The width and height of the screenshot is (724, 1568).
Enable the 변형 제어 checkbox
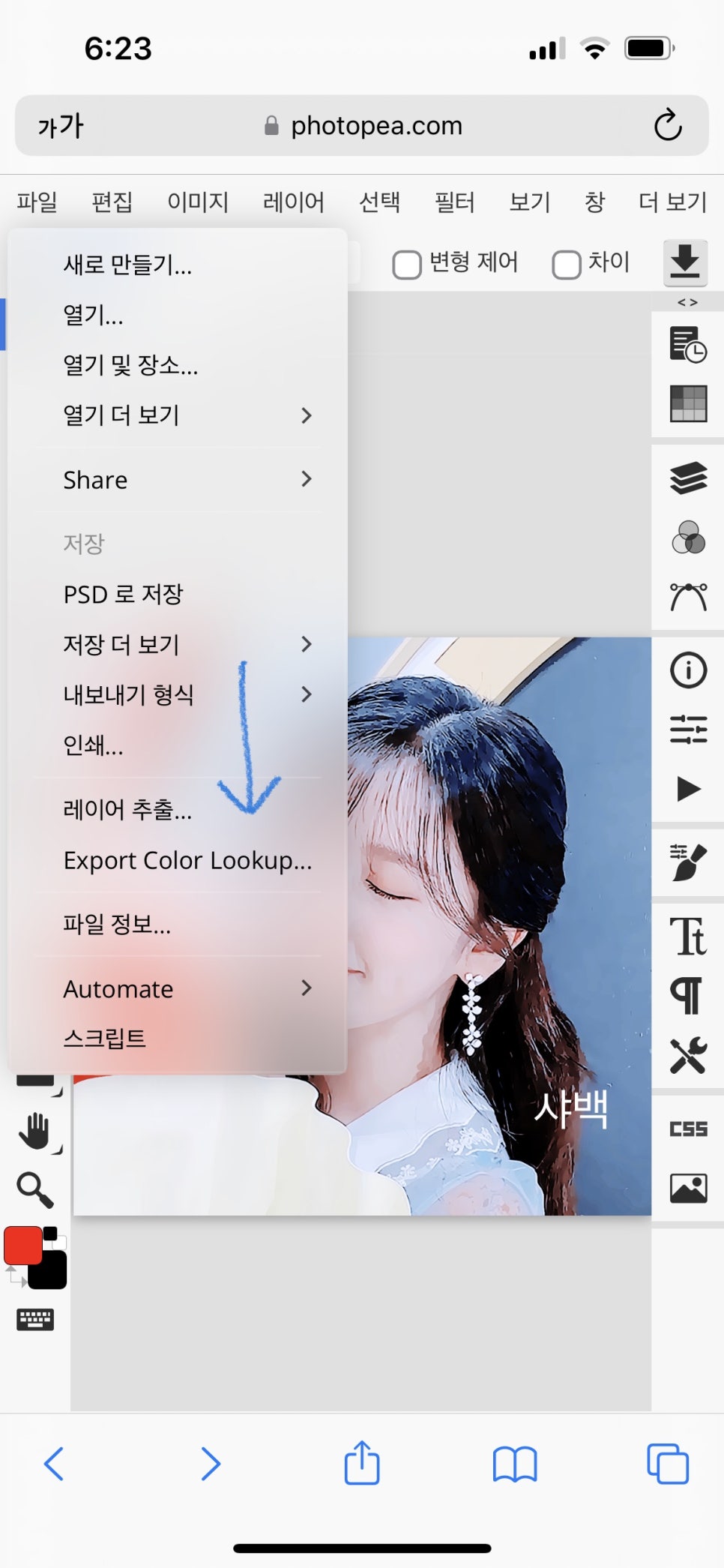click(407, 265)
